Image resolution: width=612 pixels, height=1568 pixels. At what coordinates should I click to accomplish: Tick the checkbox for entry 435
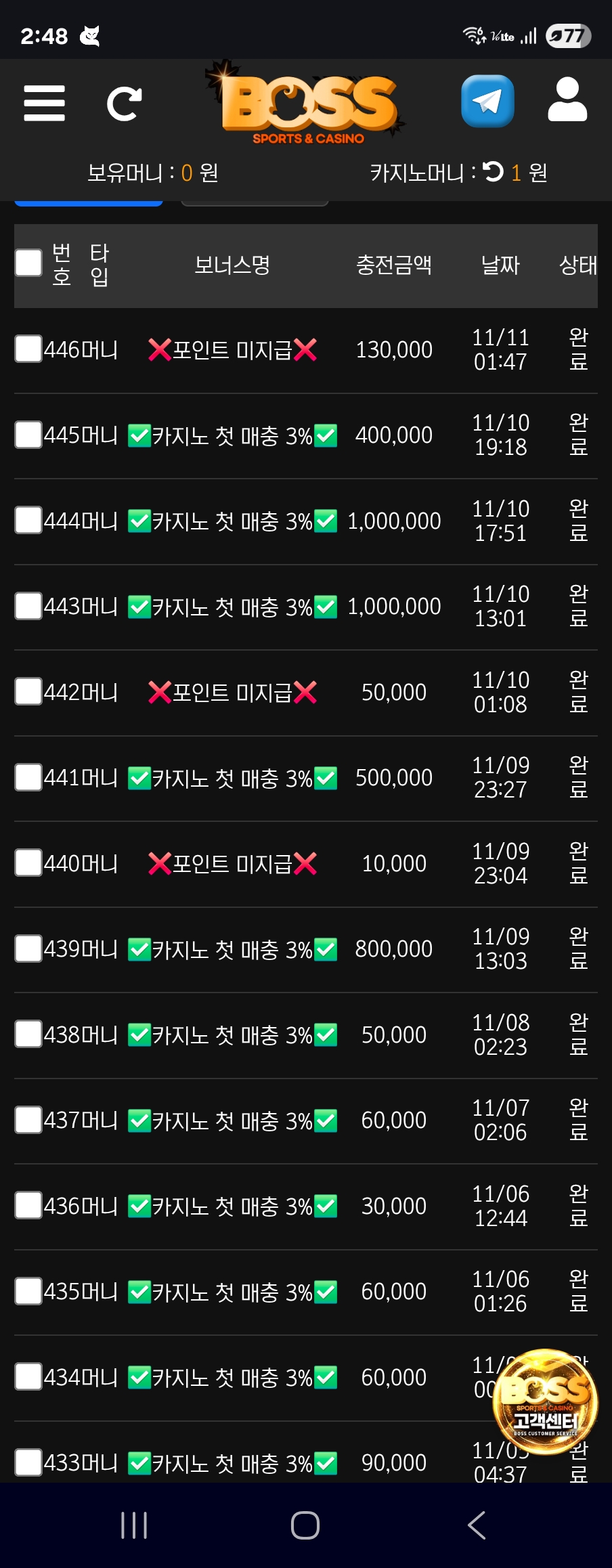[x=28, y=1291]
